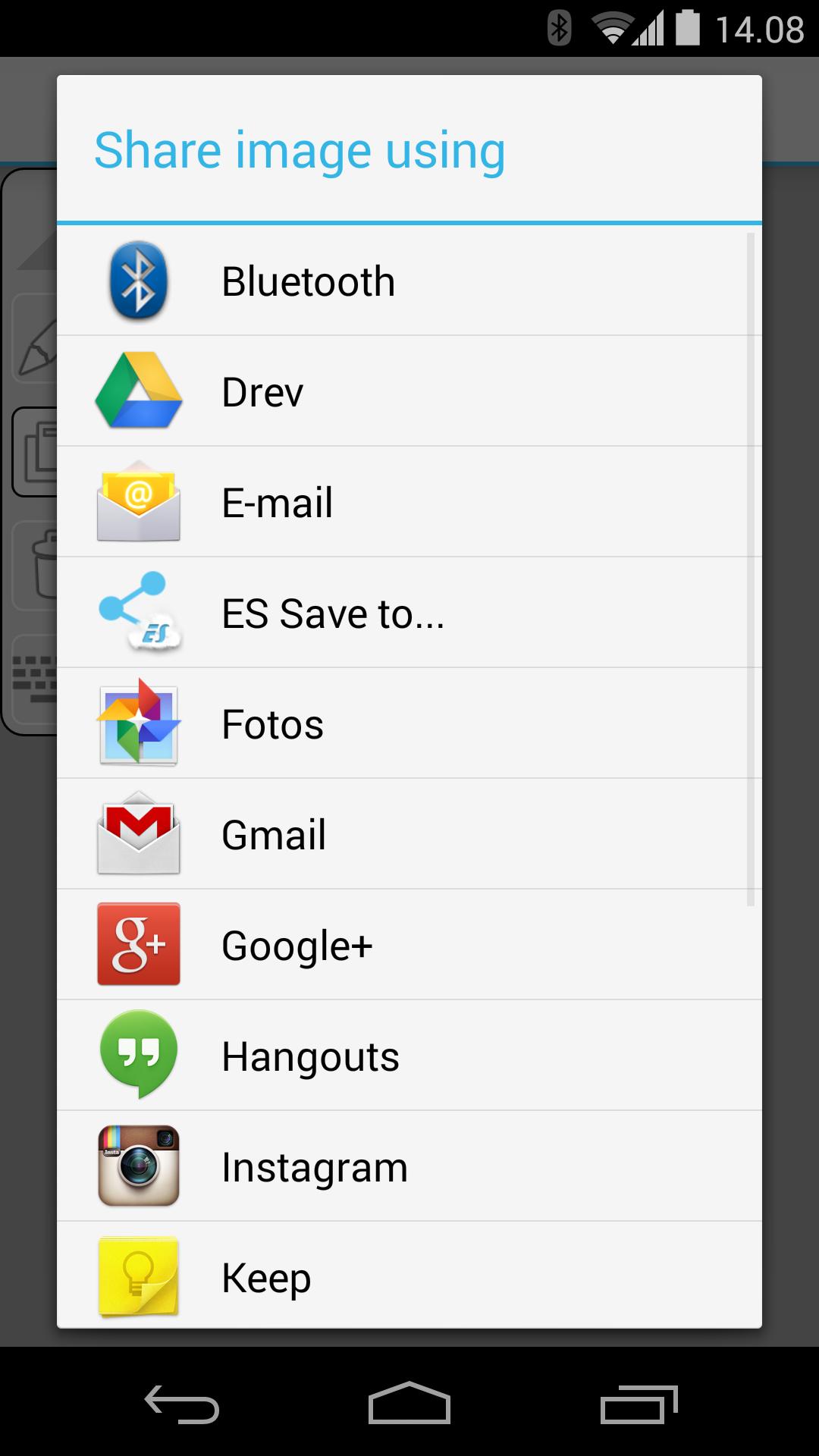Share the image via Bluetooth
The image size is (819, 1456).
(x=409, y=281)
